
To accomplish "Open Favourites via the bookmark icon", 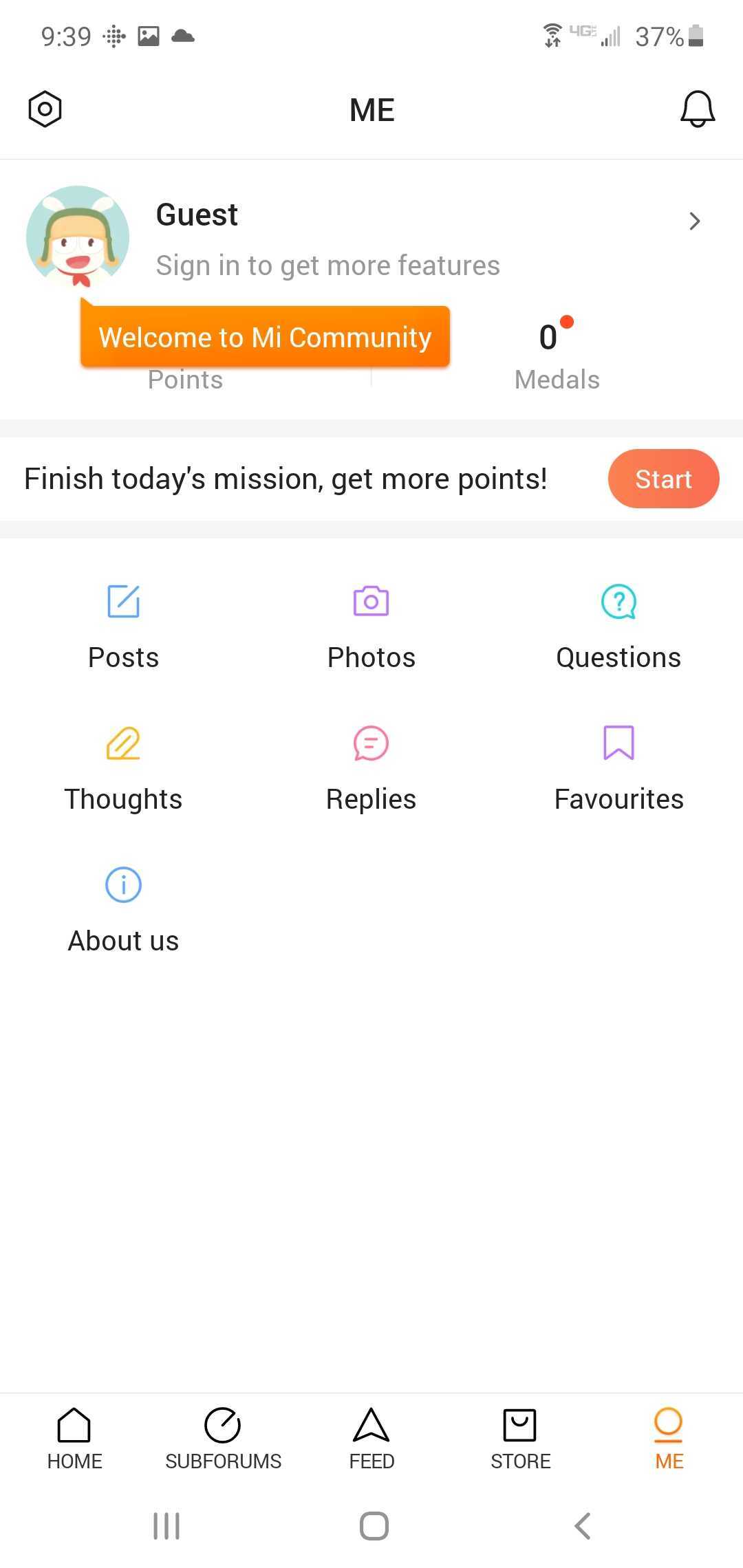I will point(618,743).
